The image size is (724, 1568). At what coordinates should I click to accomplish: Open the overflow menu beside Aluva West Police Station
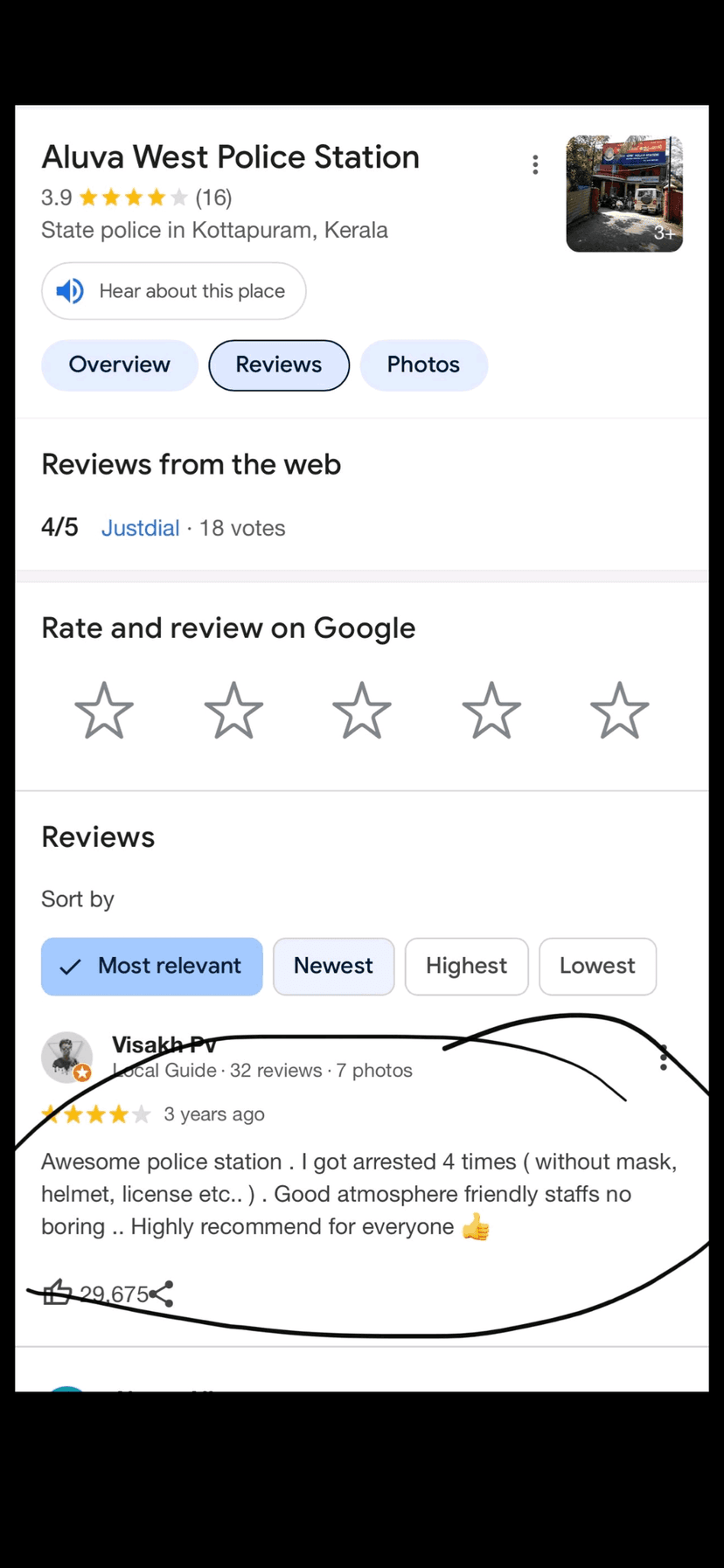point(535,165)
